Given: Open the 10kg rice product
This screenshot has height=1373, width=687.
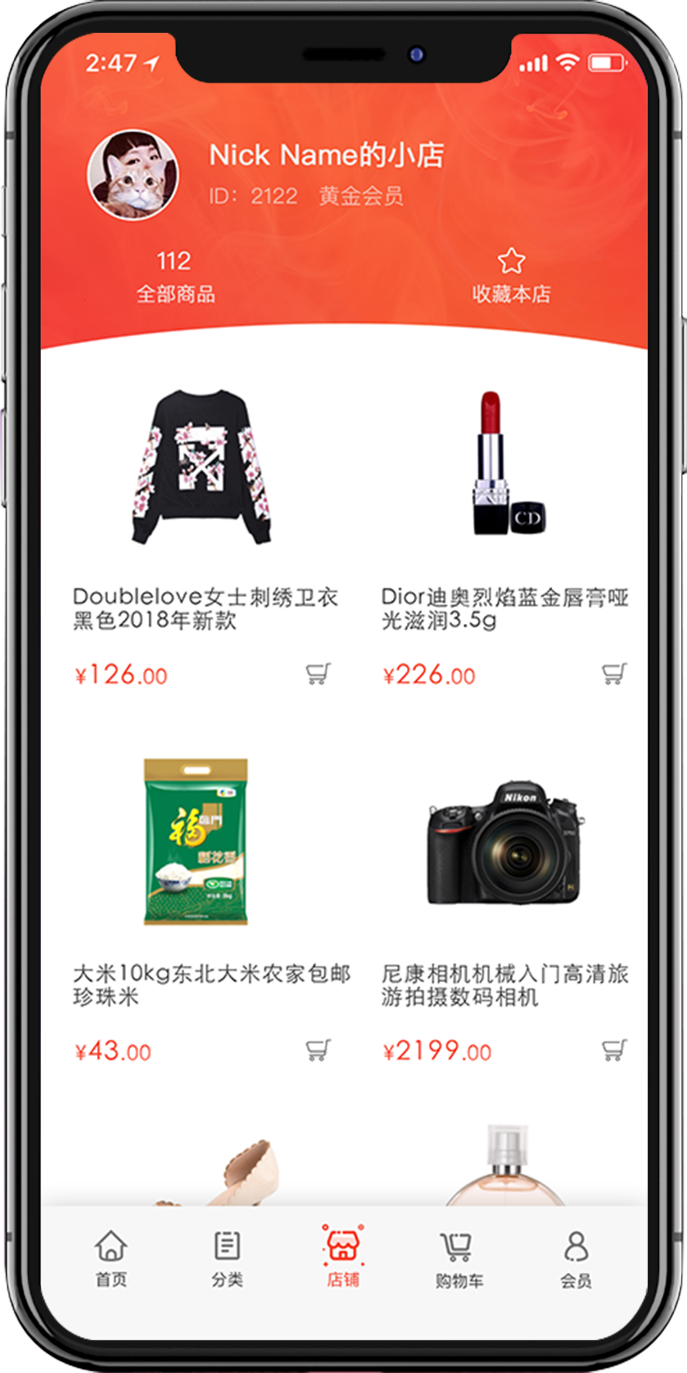Looking at the screenshot, I should pyautogui.click(x=196, y=841).
